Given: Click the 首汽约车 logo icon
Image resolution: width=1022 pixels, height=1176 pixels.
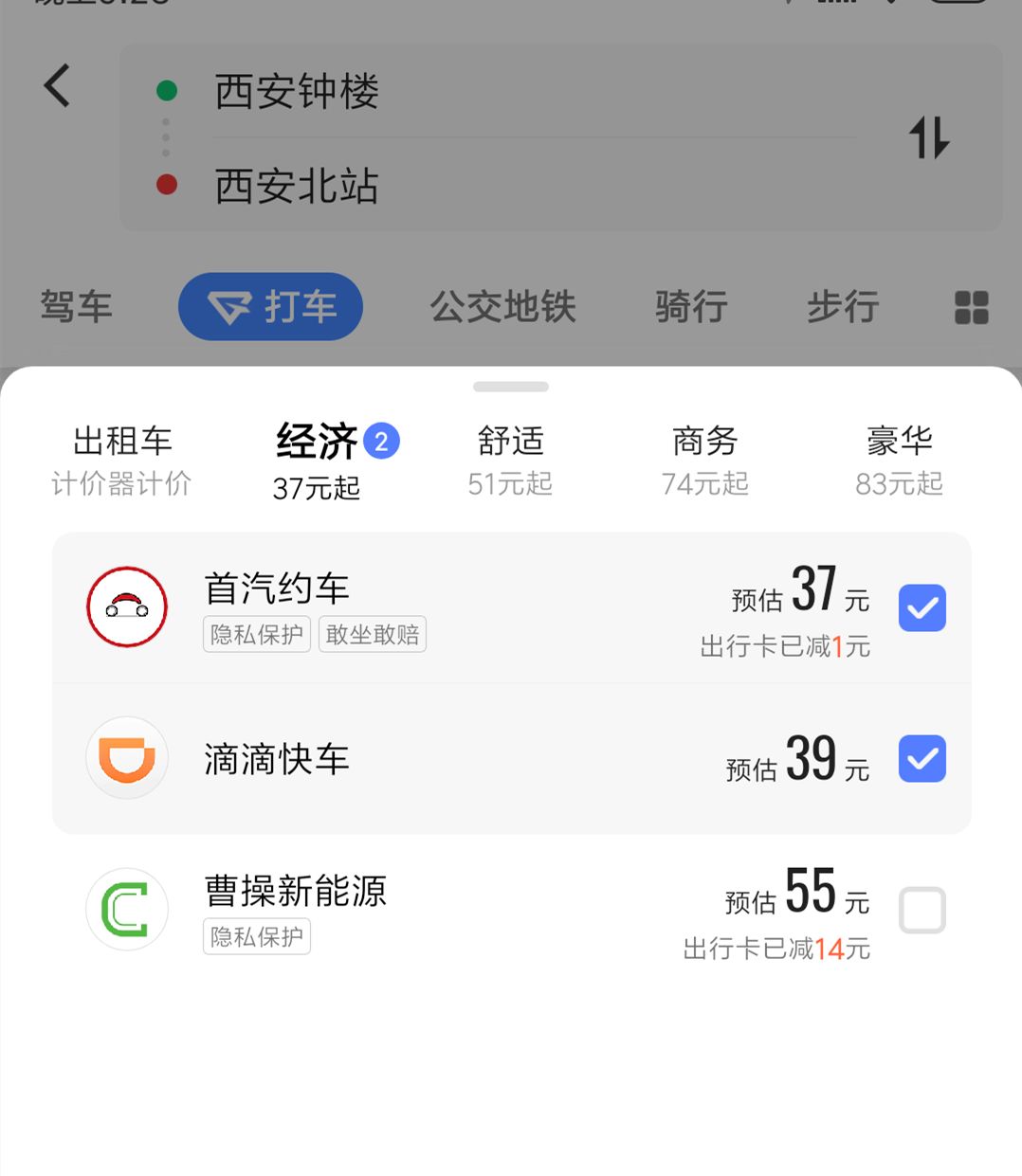Looking at the screenshot, I should tap(126, 606).
